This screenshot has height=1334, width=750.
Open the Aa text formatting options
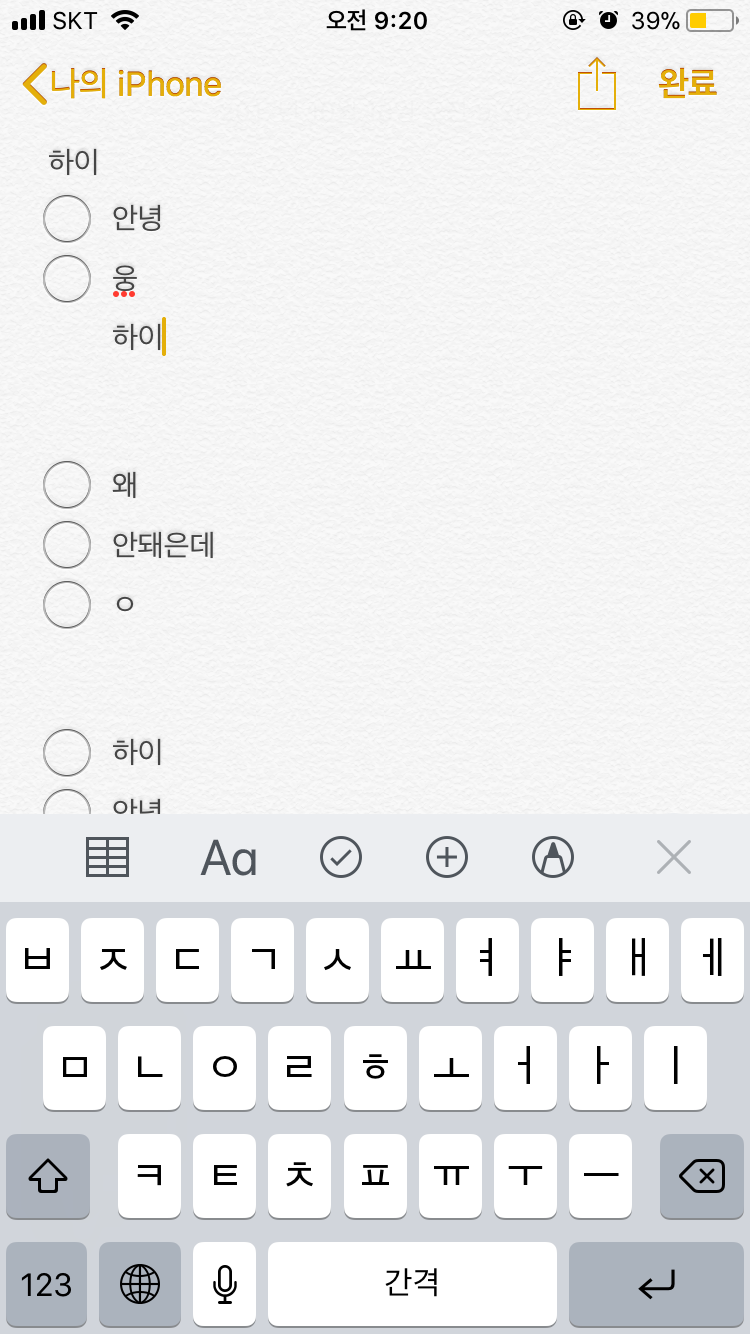229,858
